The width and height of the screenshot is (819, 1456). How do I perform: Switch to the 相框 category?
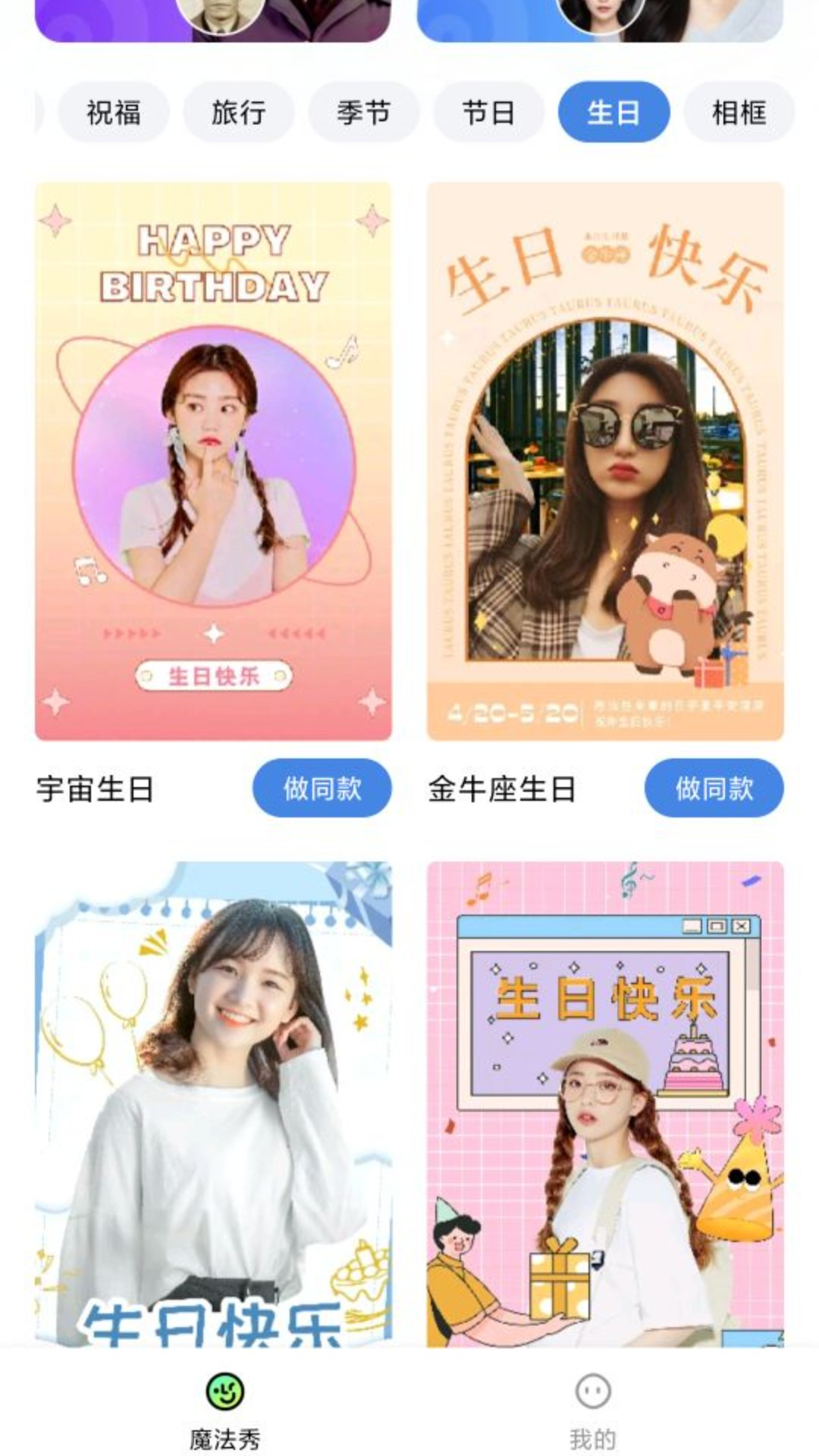click(x=739, y=112)
